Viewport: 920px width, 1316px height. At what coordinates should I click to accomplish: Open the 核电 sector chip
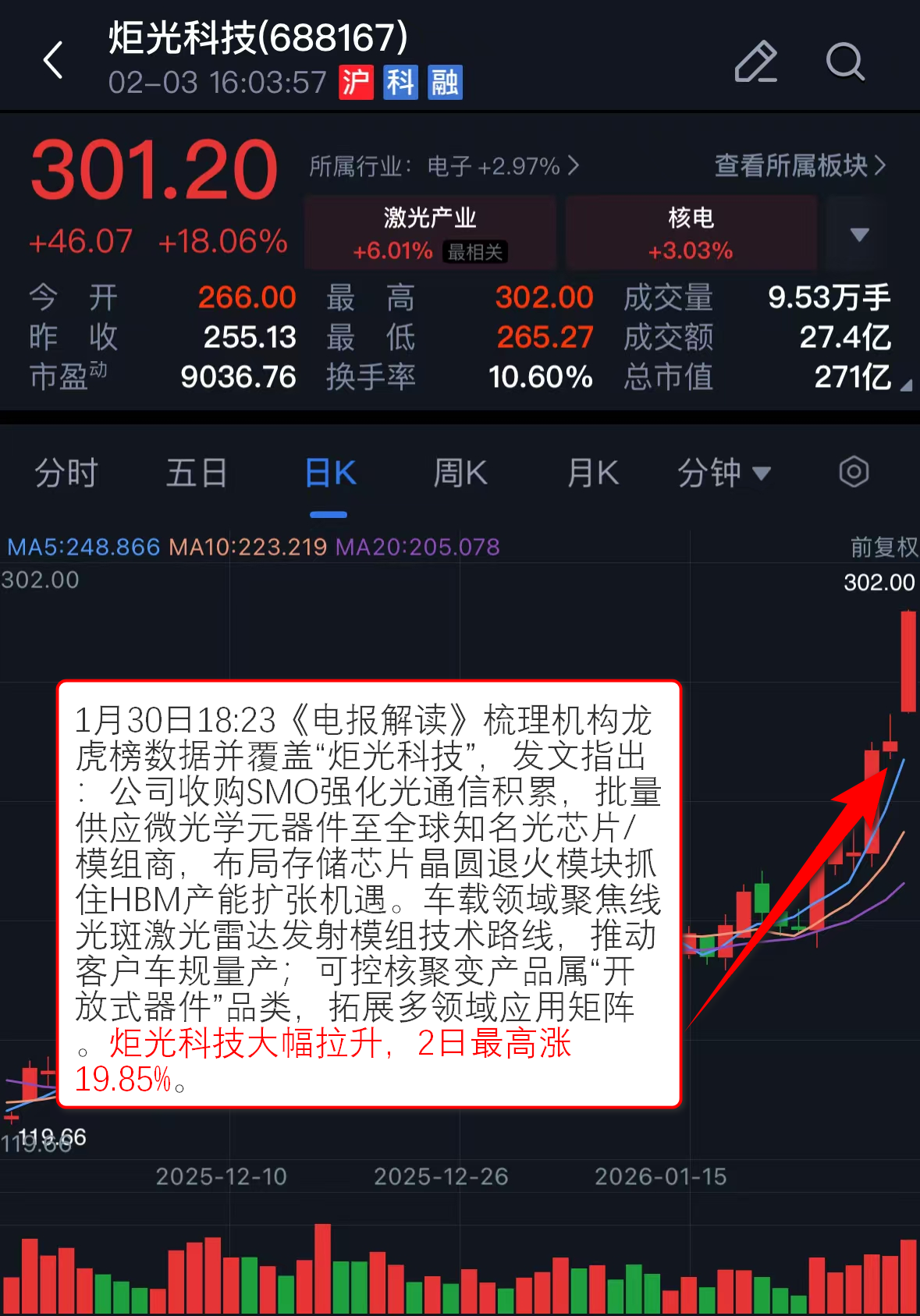click(x=691, y=233)
